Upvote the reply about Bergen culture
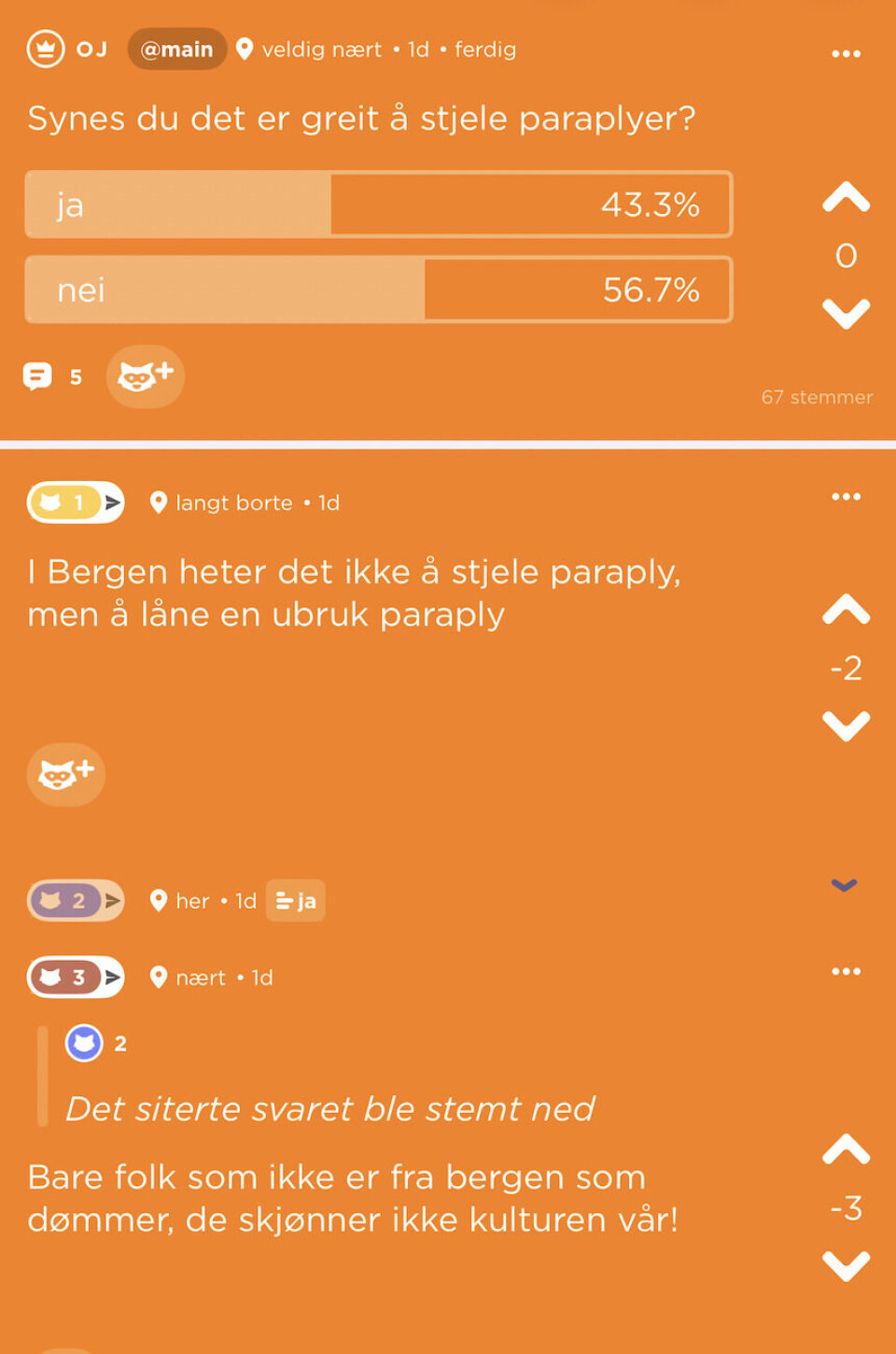This screenshot has height=1354, width=896. (x=846, y=1149)
